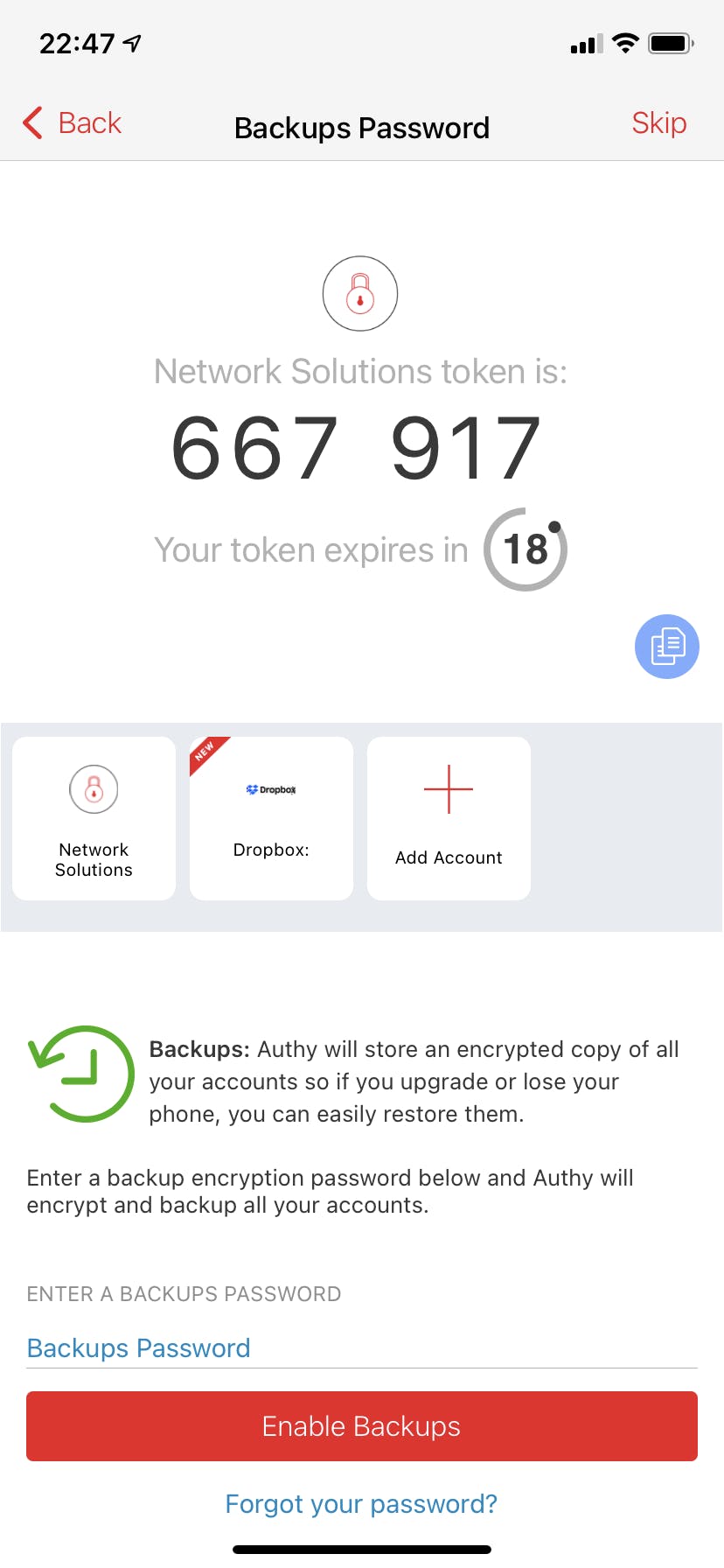Open the Dropbox account card
The height and width of the screenshot is (1568, 724).
tap(271, 818)
